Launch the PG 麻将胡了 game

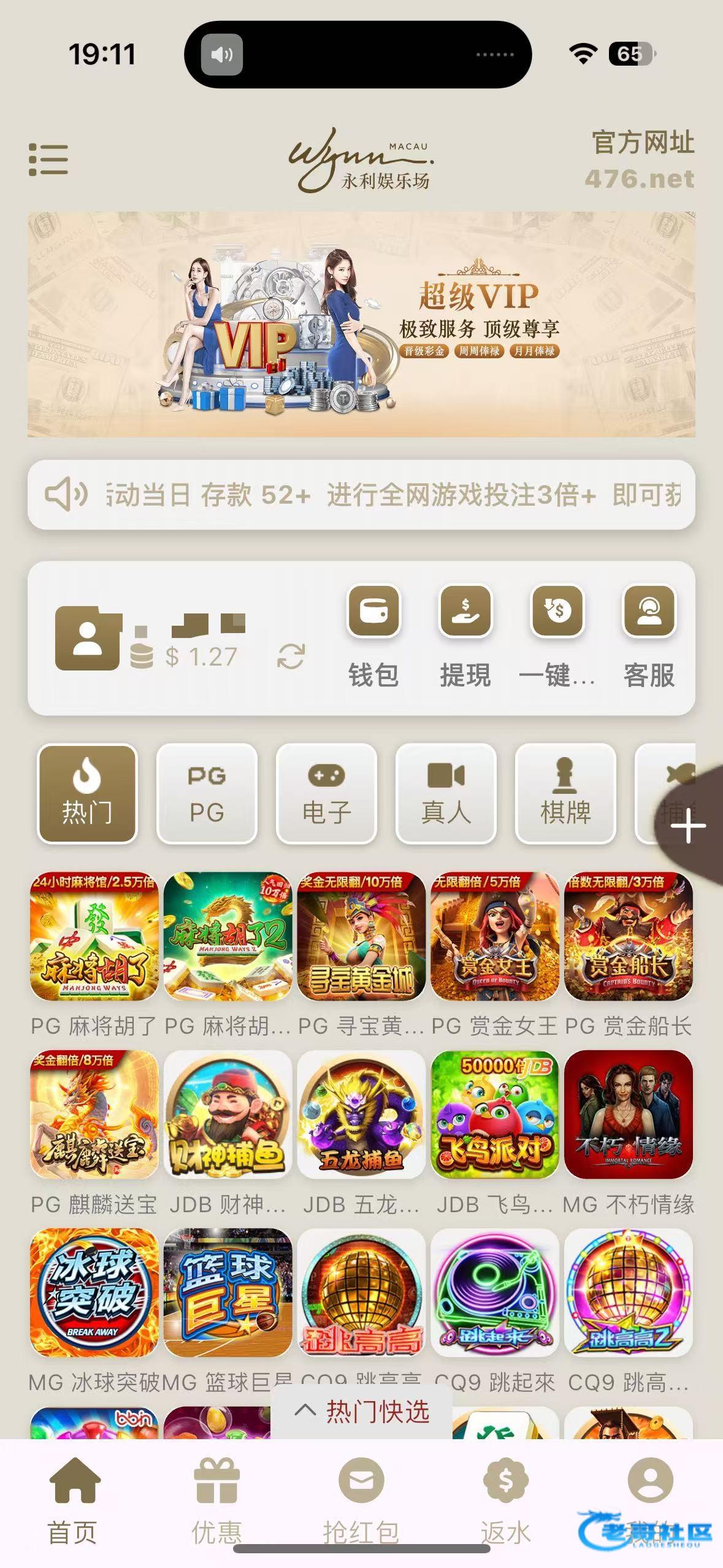tap(94, 936)
